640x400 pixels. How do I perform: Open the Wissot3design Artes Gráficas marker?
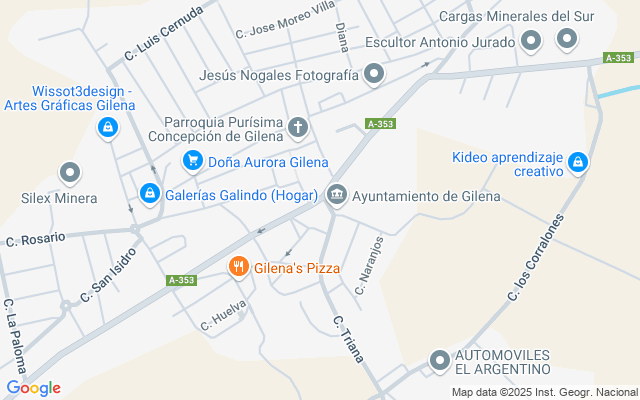click(106, 127)
